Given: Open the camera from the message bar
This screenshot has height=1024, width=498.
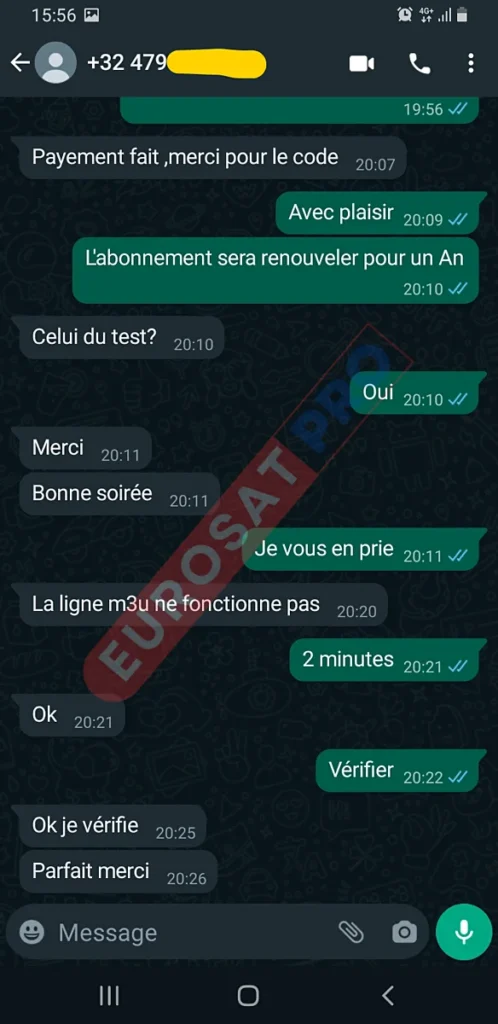Looking at the screenshot, I should tap(404, 932).
